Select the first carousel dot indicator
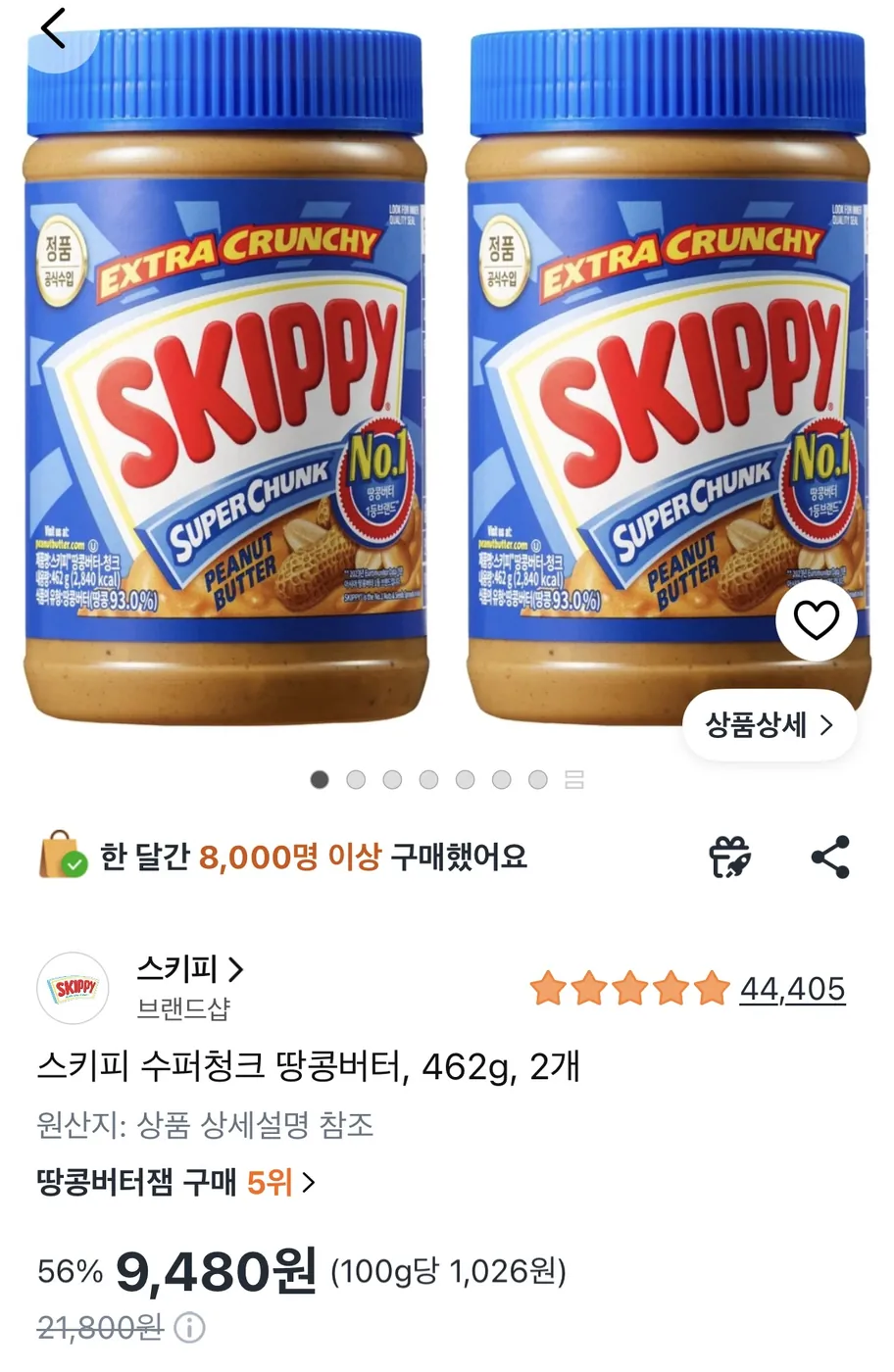 [318, 779]
